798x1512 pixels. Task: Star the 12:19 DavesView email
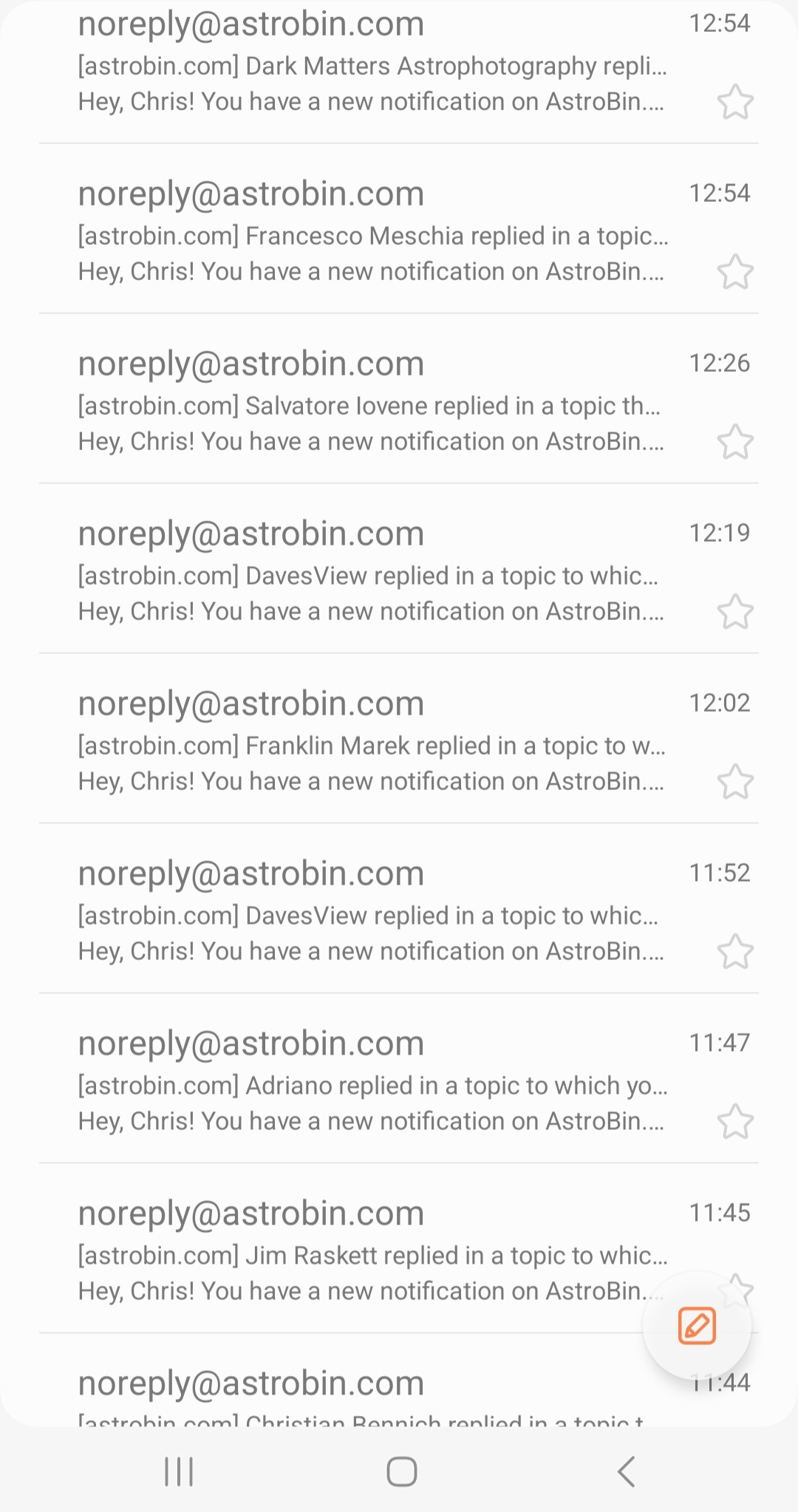click(x=735, y=612)
